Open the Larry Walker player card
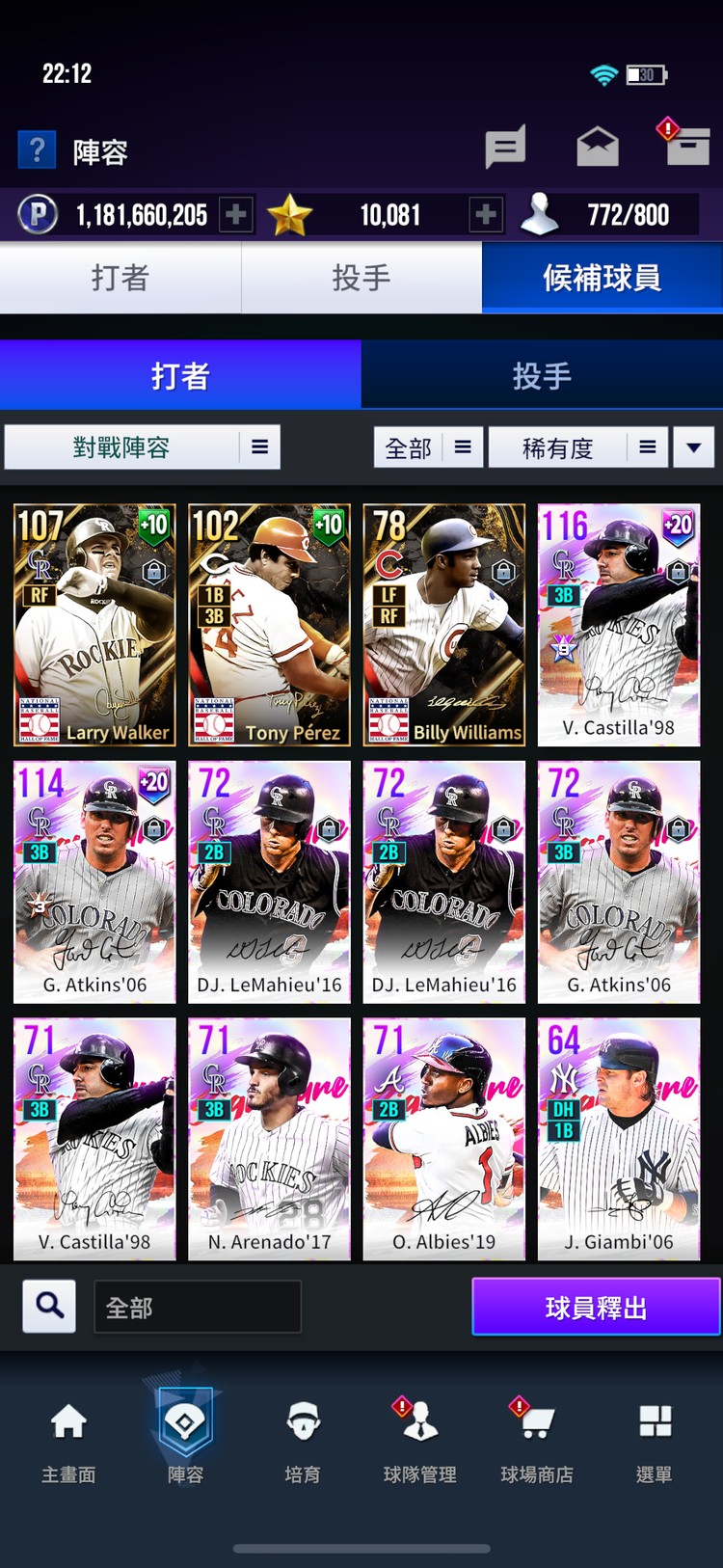Screen dimensions: 723x1568 [94, 624]
